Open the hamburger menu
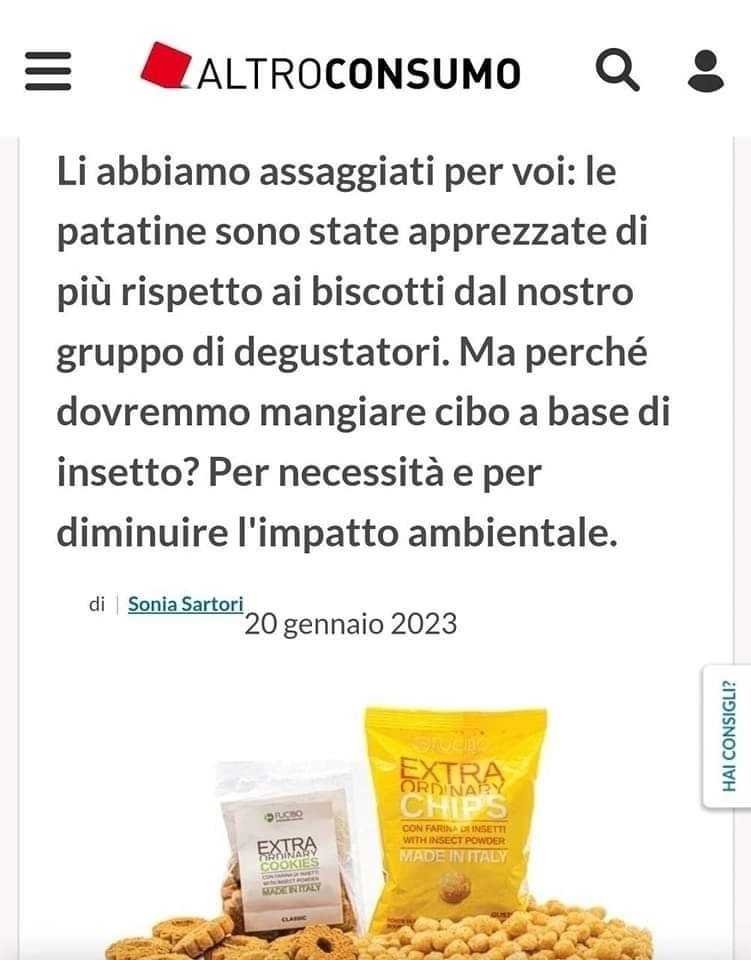The image size is (751, 960). (x=47, y=71)
